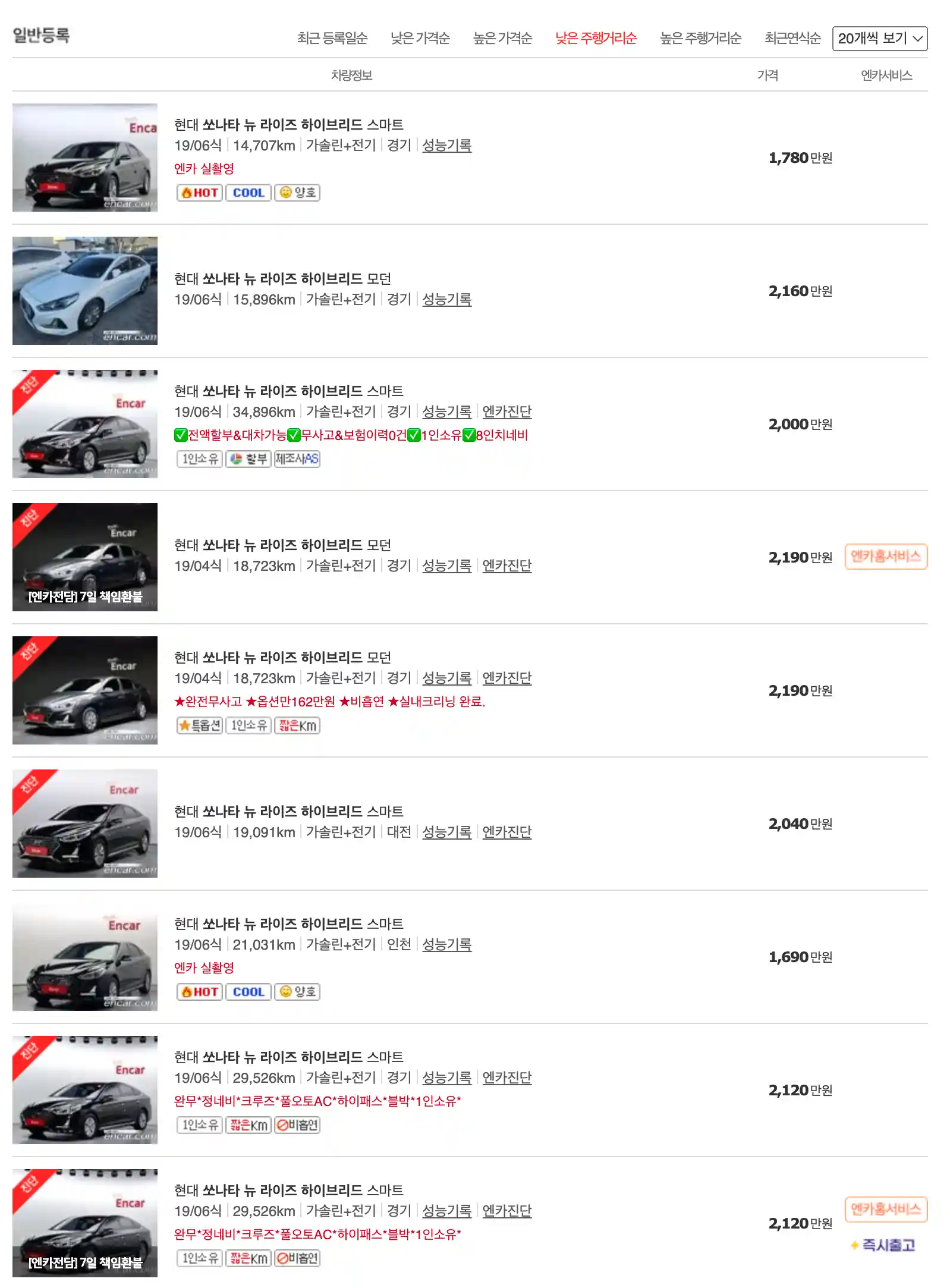The image size is (950, 1288).
Task: Open 엔카진단 for the 19,091km 대전 car
Action: point(507,832)
